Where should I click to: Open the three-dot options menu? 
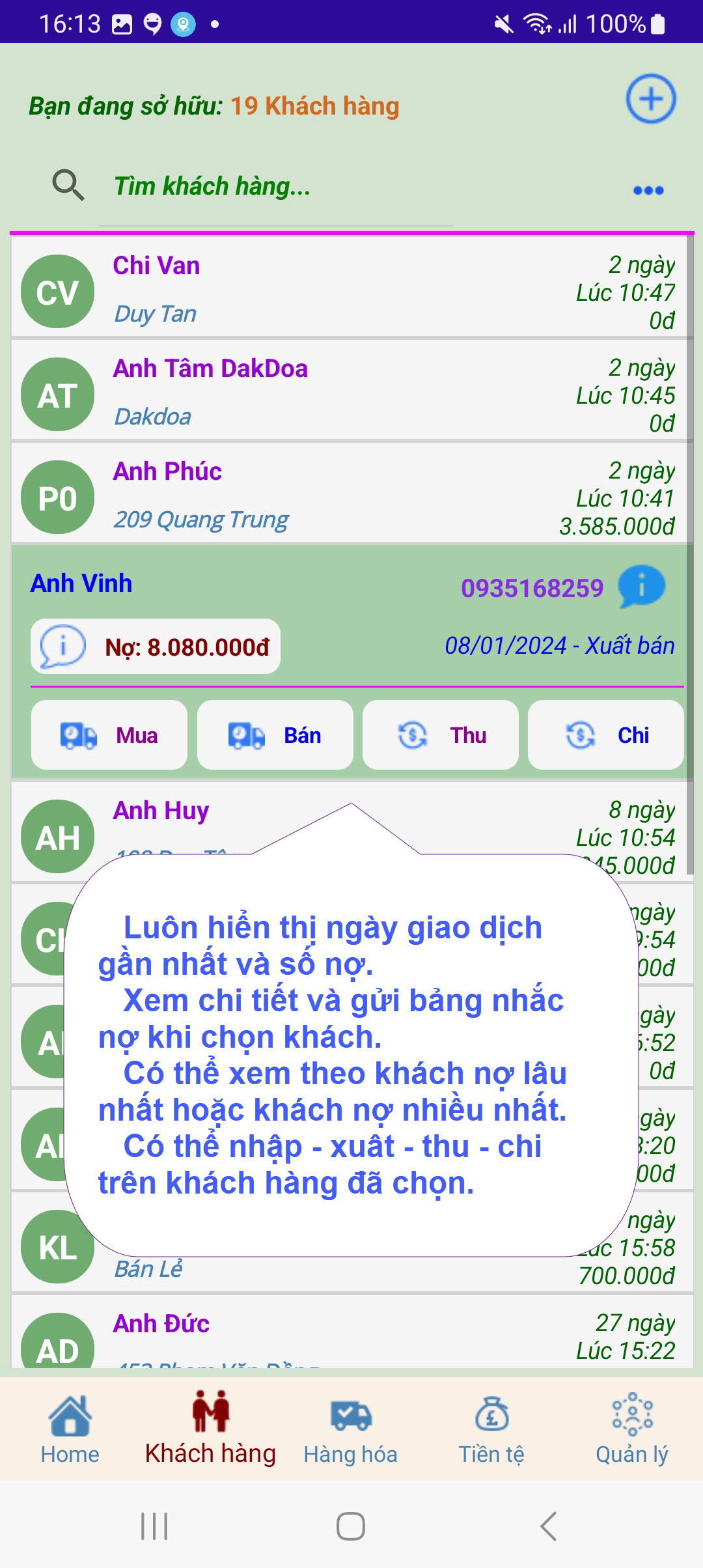pyautogui.click(x=648, y=190)
